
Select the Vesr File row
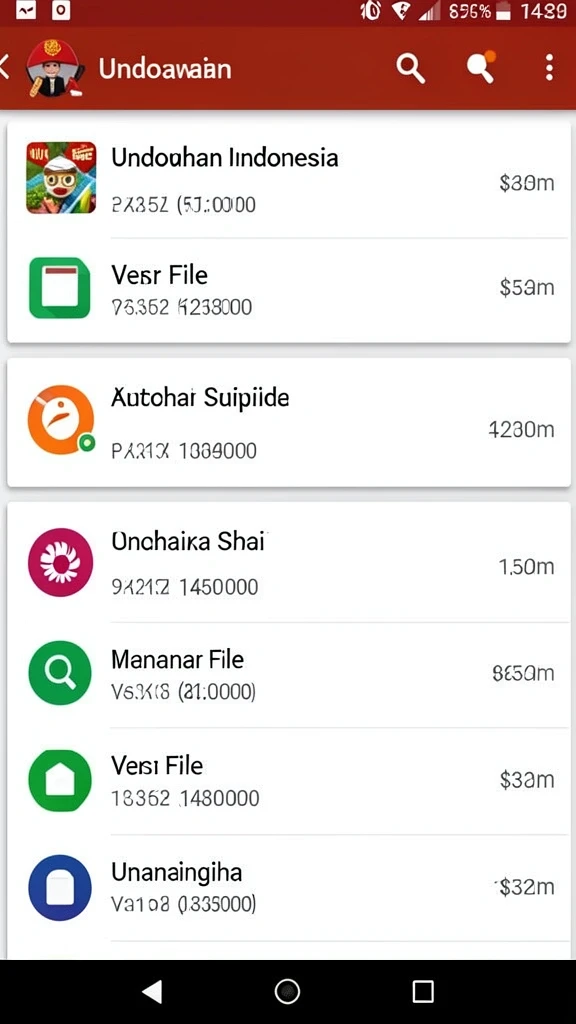click(x=288, y=289)
